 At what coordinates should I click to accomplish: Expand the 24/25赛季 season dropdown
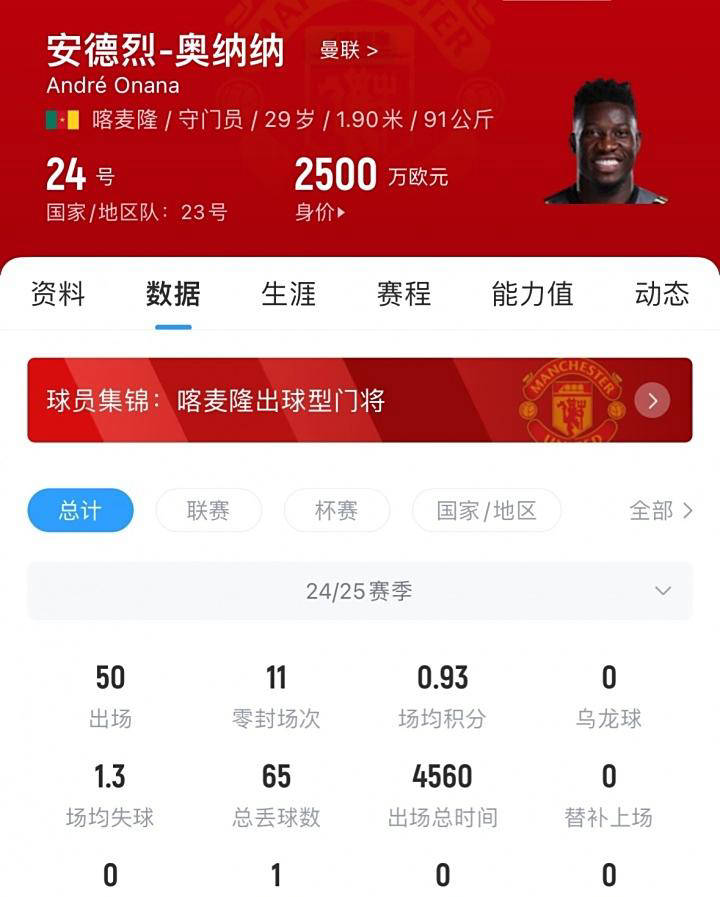(359, 591)
